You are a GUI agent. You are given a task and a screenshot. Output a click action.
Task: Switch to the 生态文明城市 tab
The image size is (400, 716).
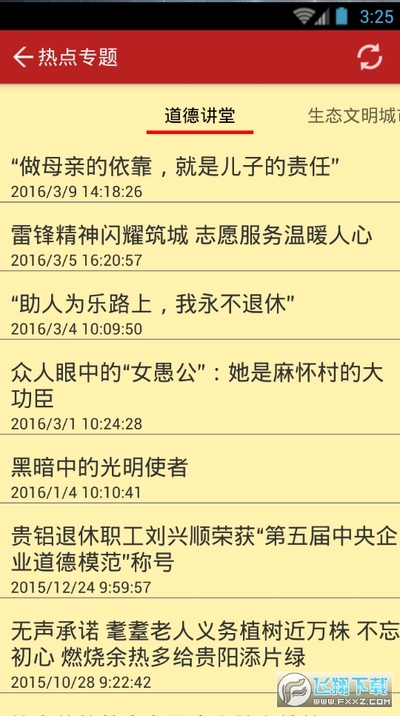coord(354,116)
